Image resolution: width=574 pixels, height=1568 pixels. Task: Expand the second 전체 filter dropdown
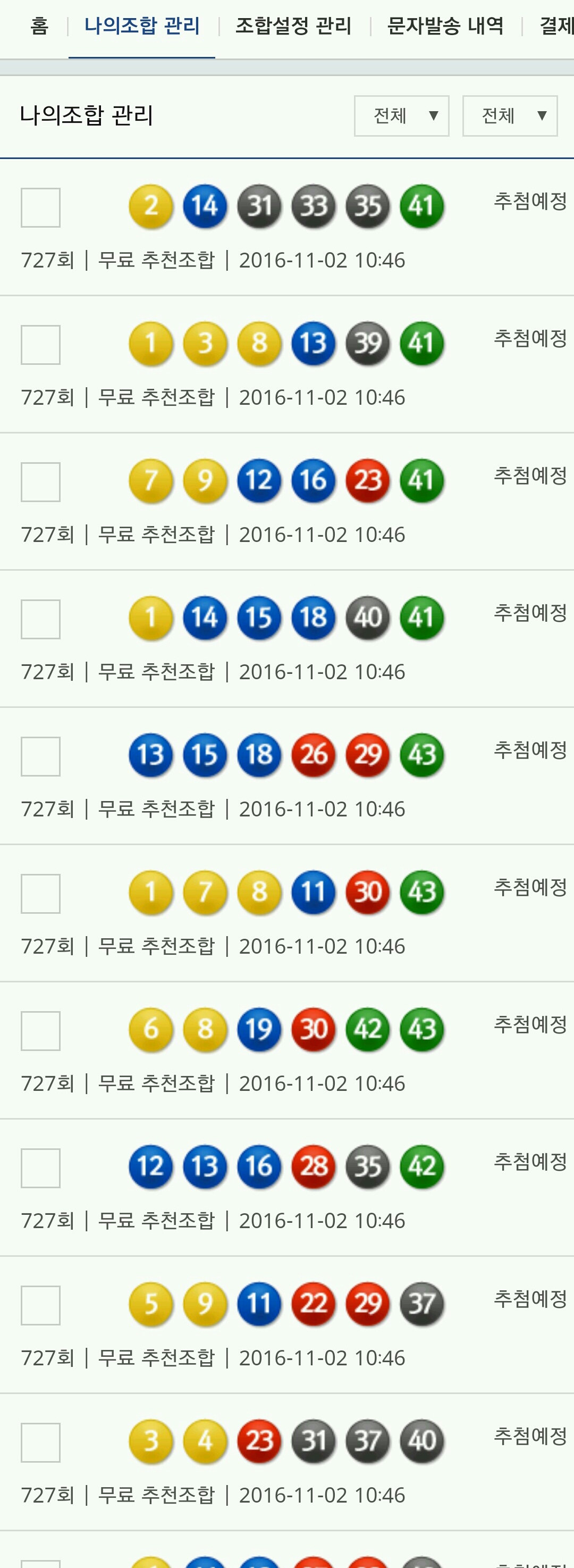tap(510, 115)
